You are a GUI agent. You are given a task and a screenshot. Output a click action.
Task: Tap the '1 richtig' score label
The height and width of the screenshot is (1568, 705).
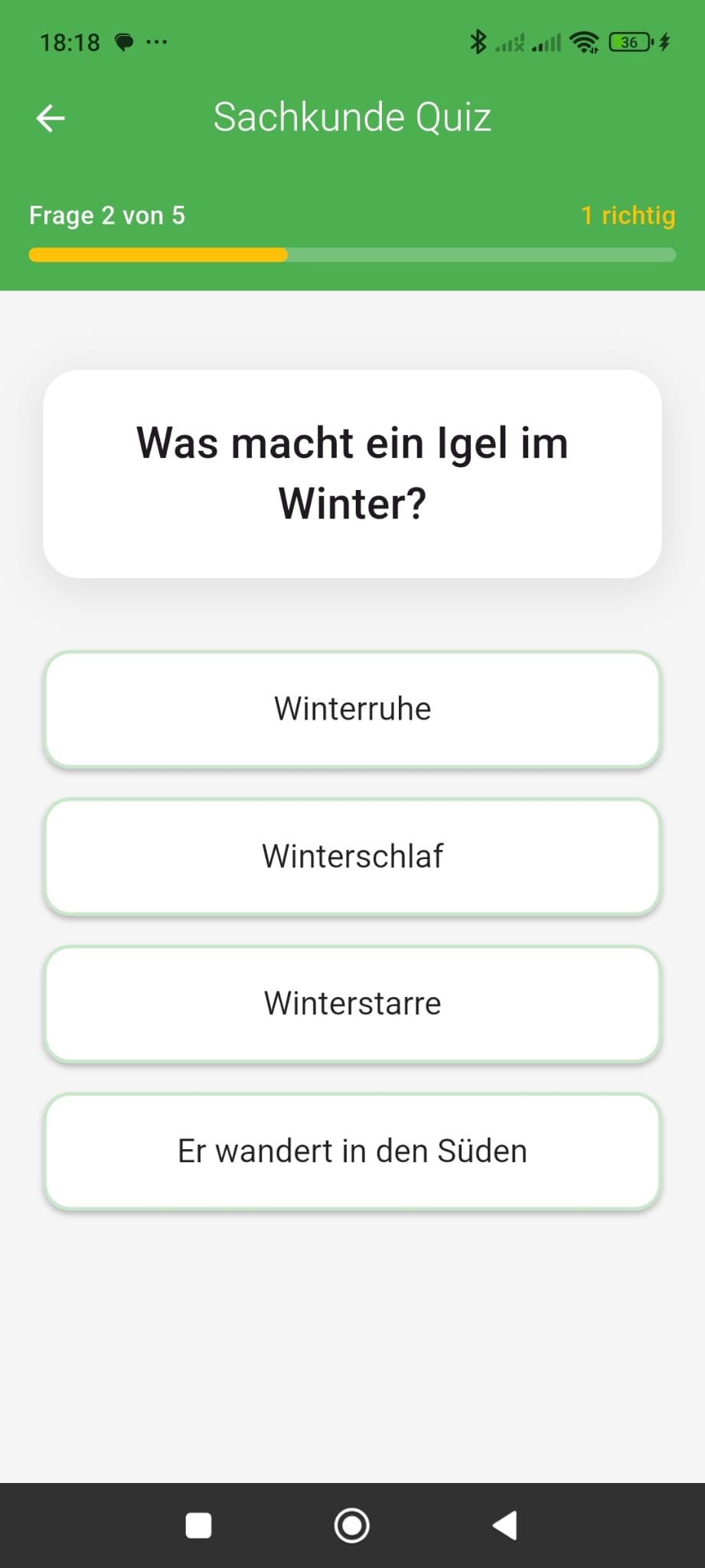[x=628, y=215]
